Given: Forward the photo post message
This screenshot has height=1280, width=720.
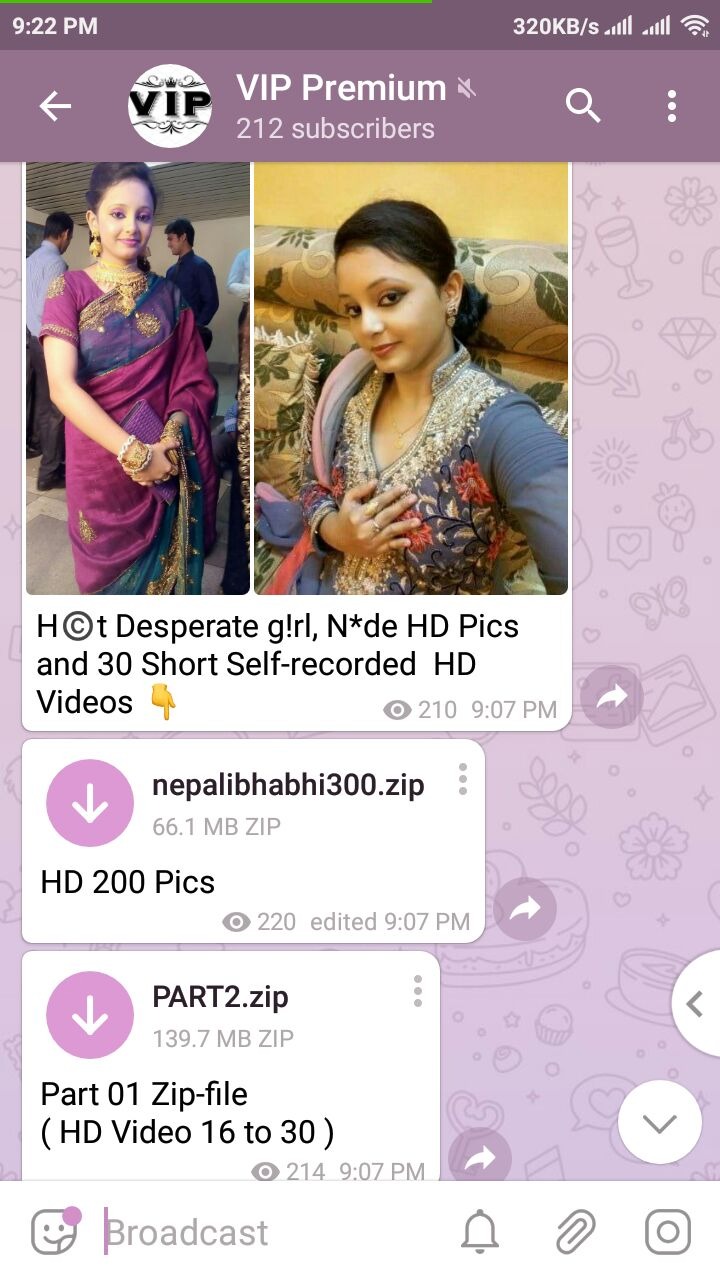Looking at the screenshot, I should [x=611, y=697].
